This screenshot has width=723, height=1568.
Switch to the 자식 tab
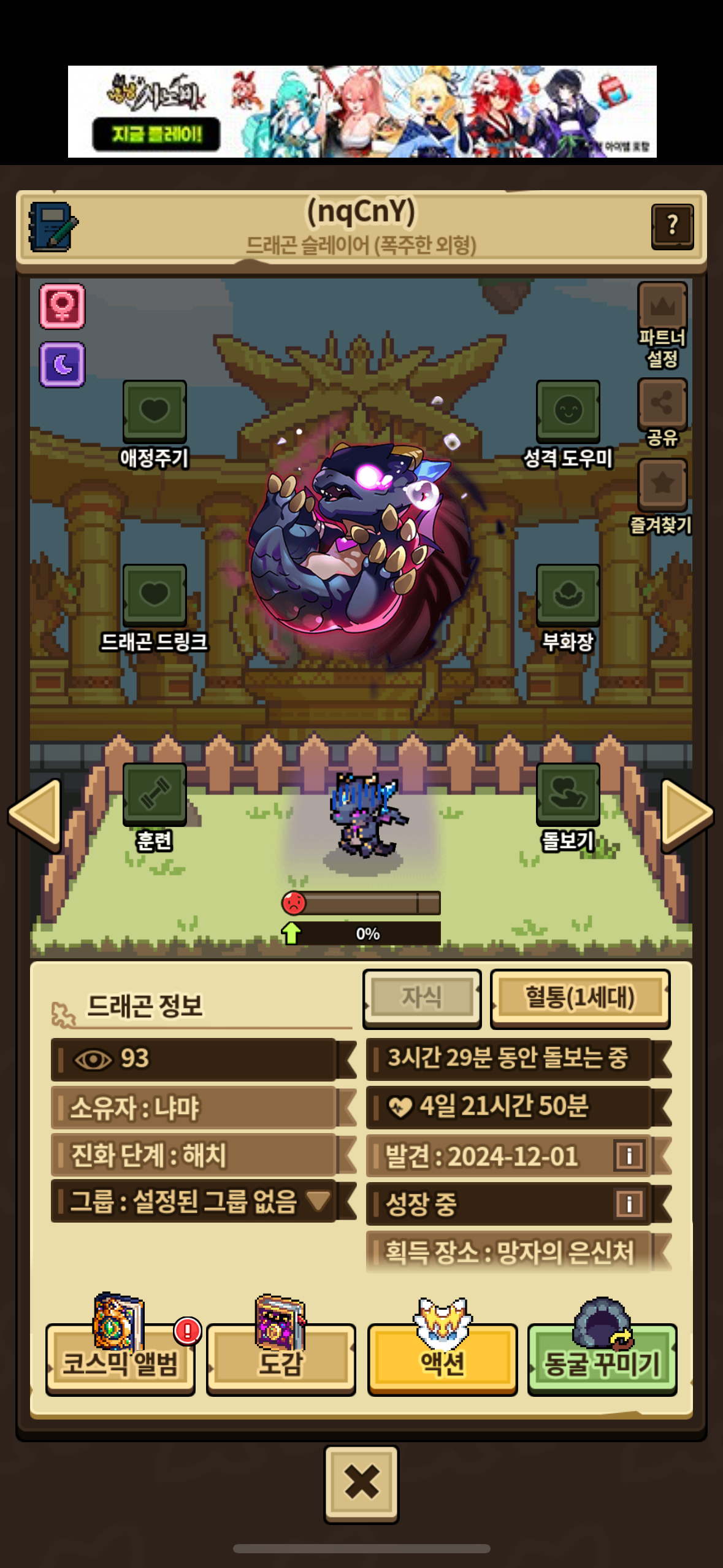pyautogui.click(x=422, y=997)
